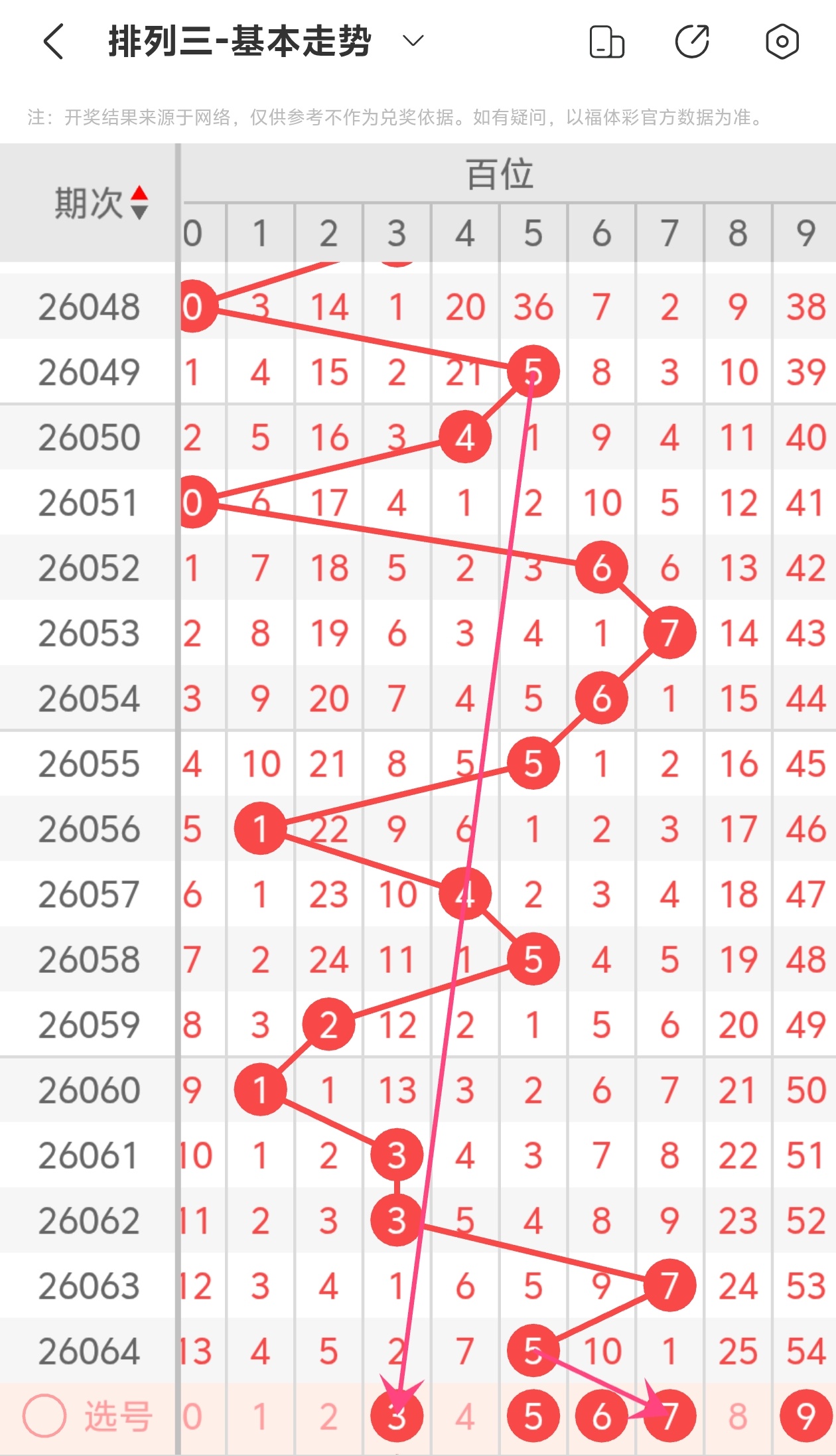The height and width of the screenshot is (1456, 836).
Task: Unselect number 6 in the 选号 row
Action: tap(601, 1417)
